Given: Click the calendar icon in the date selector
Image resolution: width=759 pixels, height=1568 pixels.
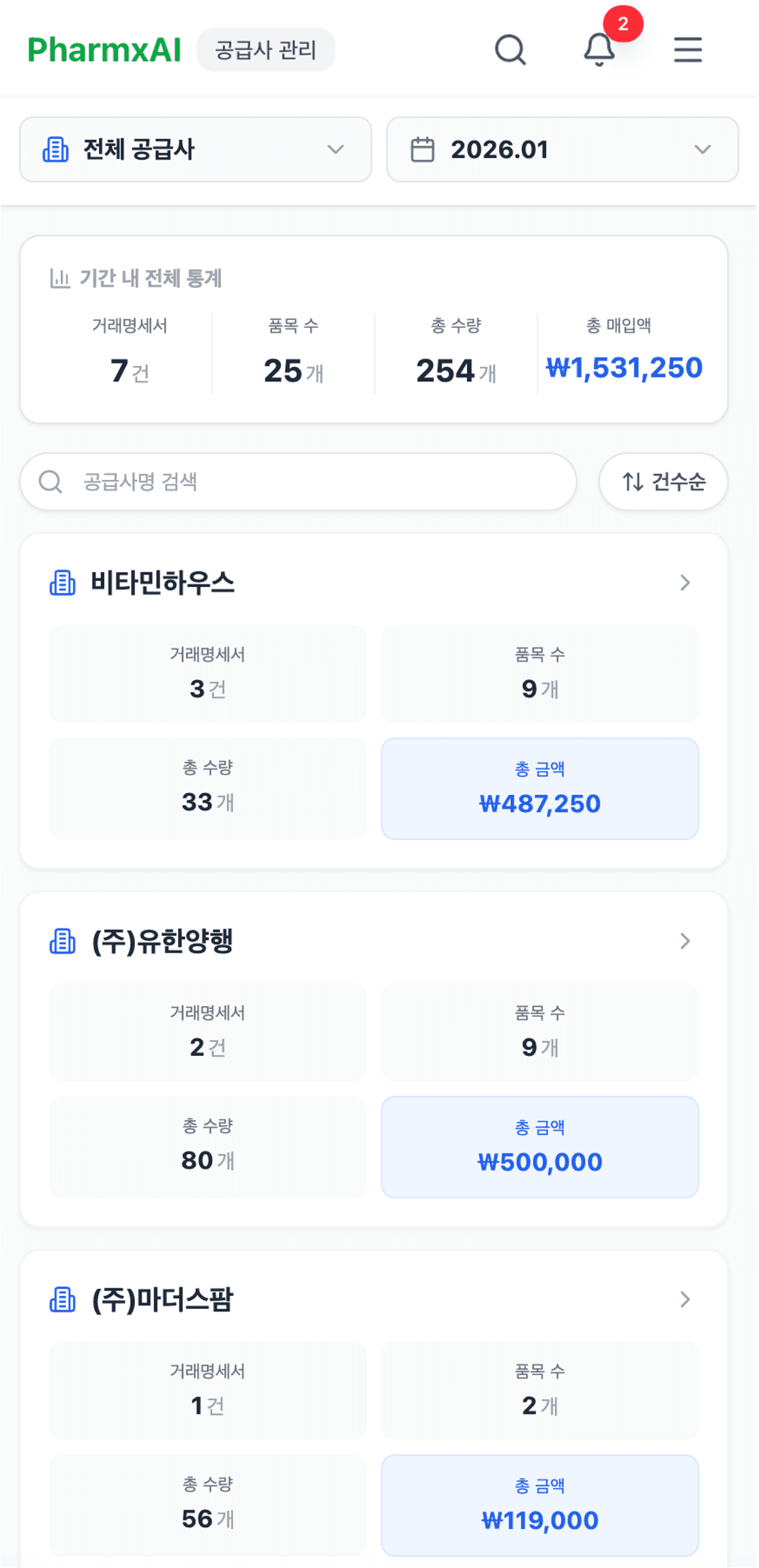Looking at the screenshot, I should (x=423, y=150).
